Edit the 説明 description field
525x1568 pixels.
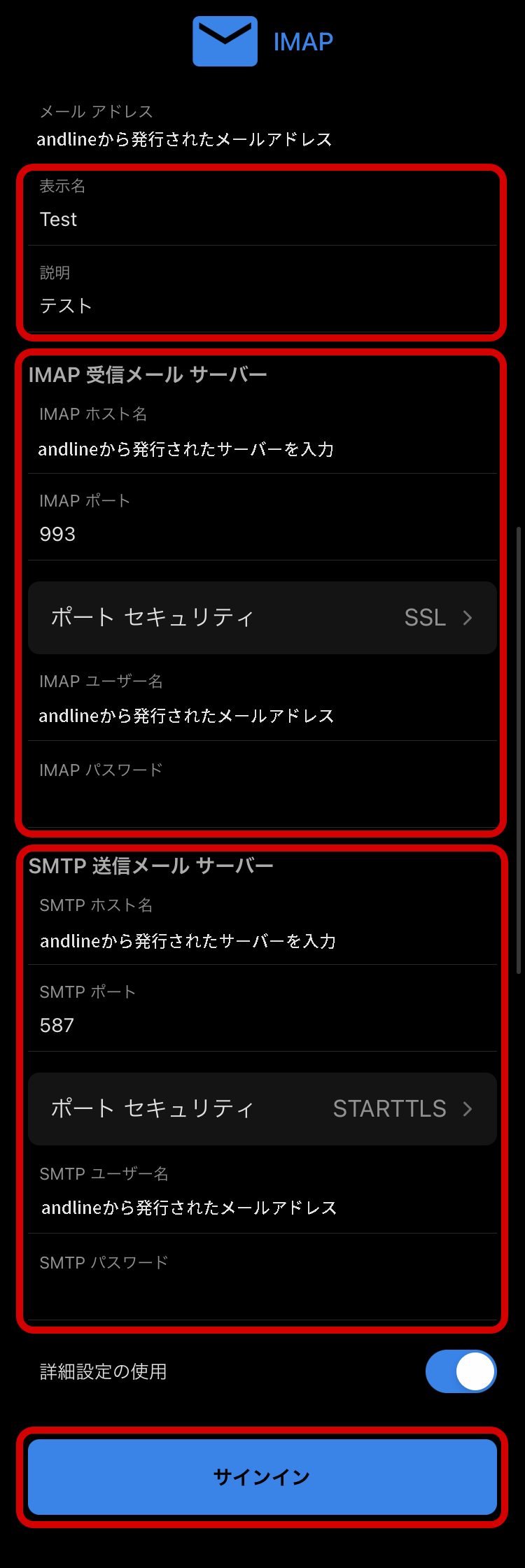(262, 306)
